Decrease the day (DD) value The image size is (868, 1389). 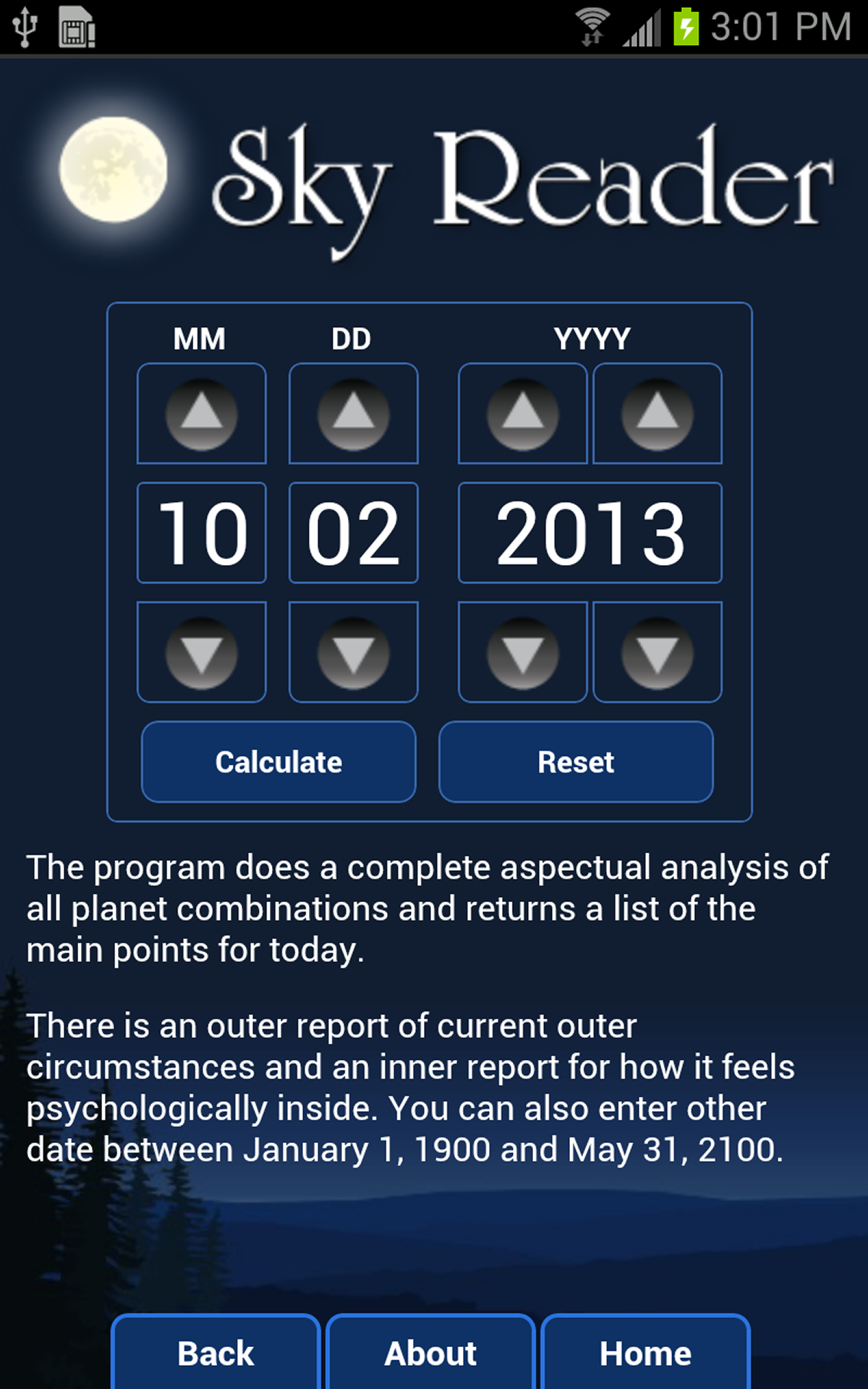point(354,652)
